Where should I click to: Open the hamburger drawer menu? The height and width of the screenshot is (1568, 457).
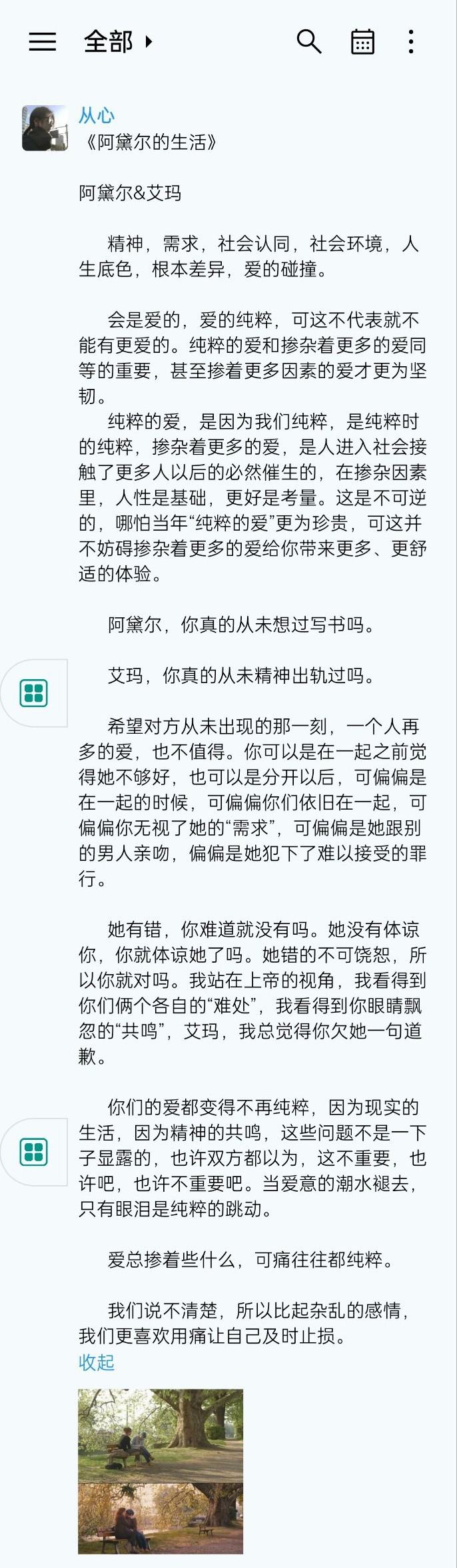(x=43, y=41)
